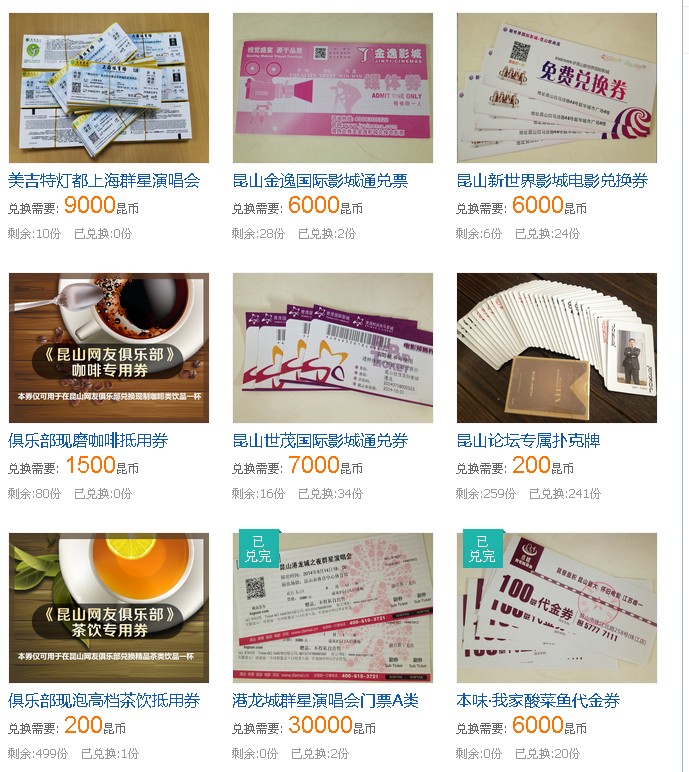The width and height of the screenshot is (689, 772).
Task: View 昆山金逸国际影城通兑票 product
Action: click(x=320, y=181)
